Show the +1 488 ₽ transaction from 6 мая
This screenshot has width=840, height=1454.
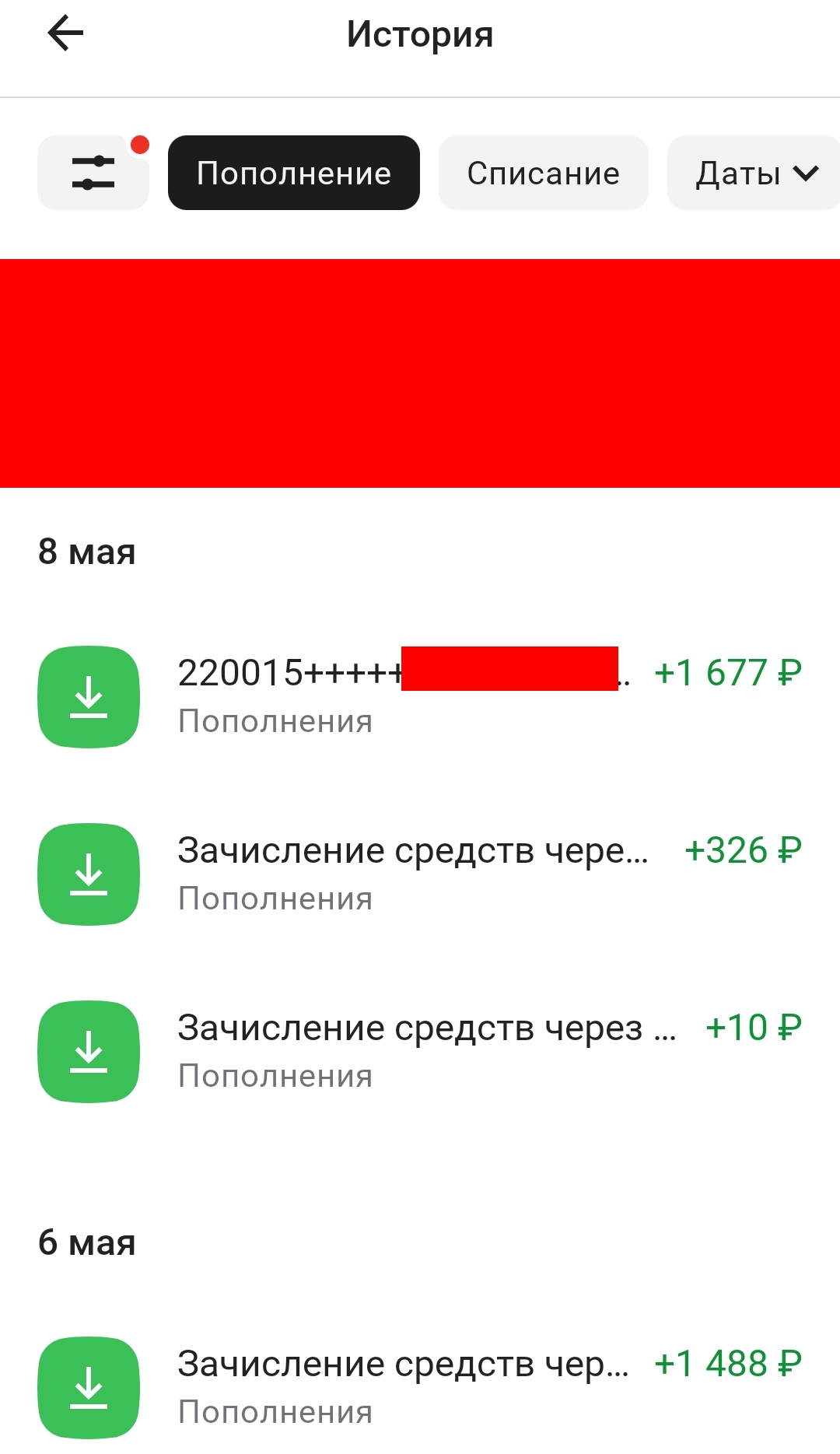point(420,1386)
